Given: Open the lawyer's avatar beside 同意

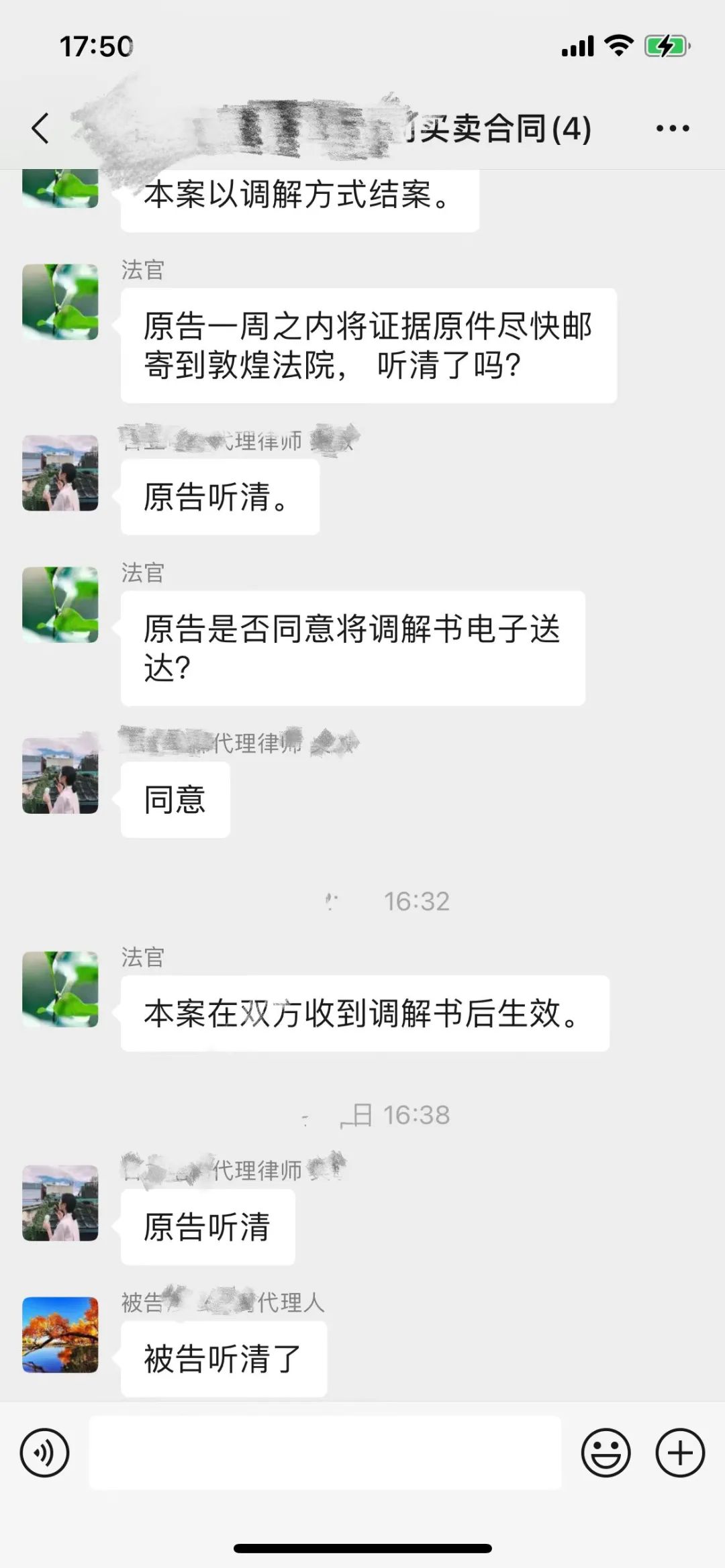Looking at the screenshot, I should tap(60, 776).
